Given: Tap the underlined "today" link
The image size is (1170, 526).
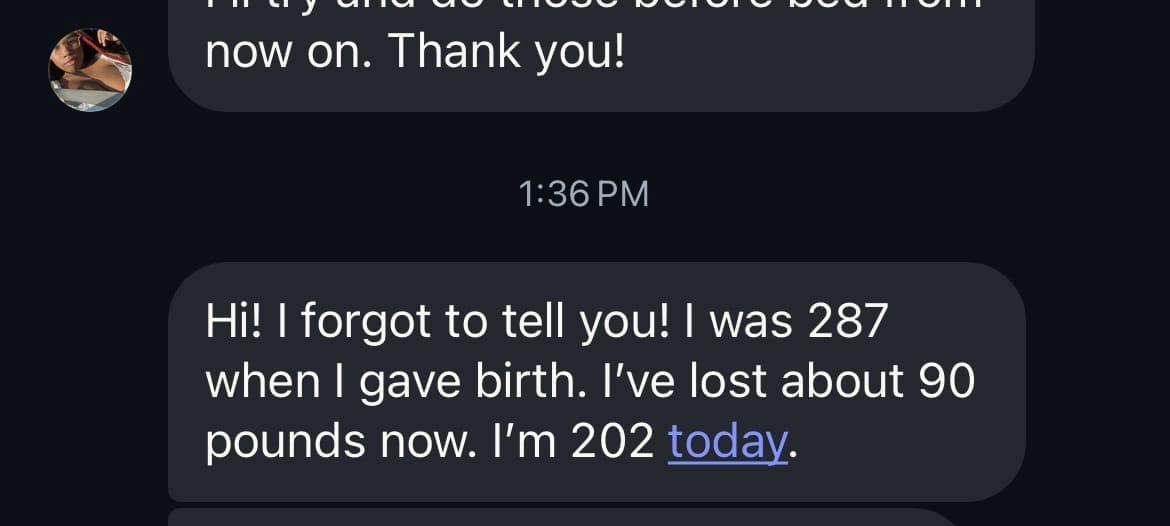Looking at the screenshot, I should click(x=727, y=441).
